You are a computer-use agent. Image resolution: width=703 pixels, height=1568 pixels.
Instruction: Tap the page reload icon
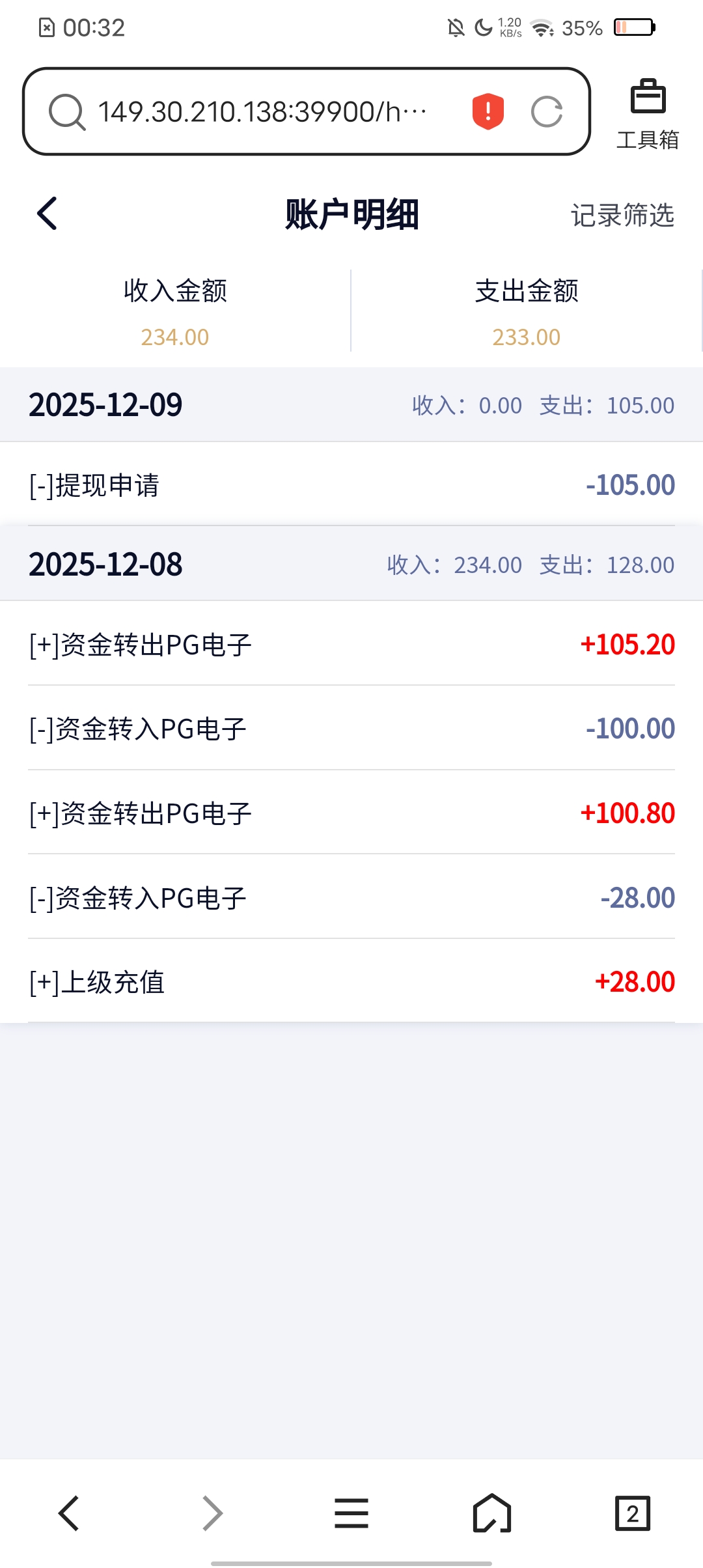(x=547, y=109)
